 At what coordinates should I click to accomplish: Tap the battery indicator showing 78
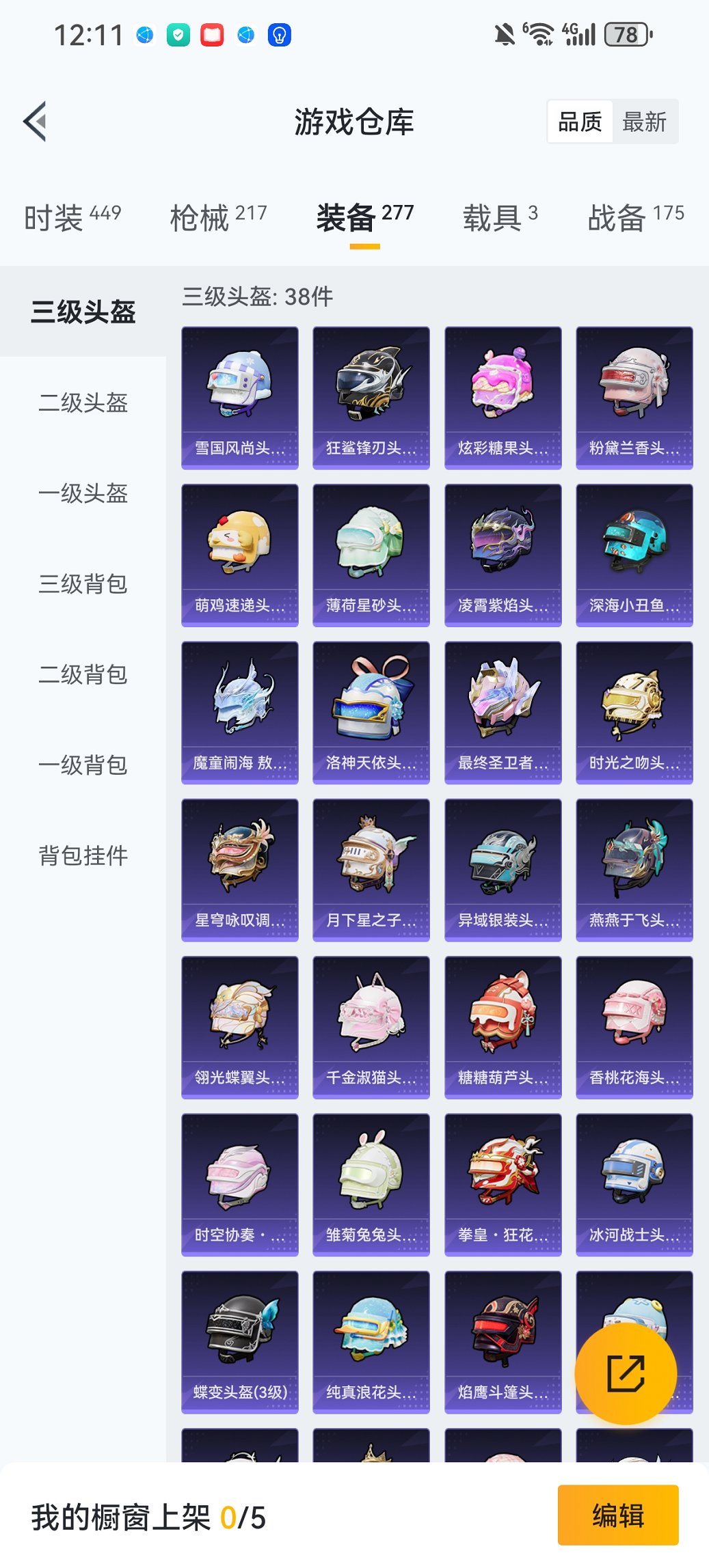click(627, 32)
